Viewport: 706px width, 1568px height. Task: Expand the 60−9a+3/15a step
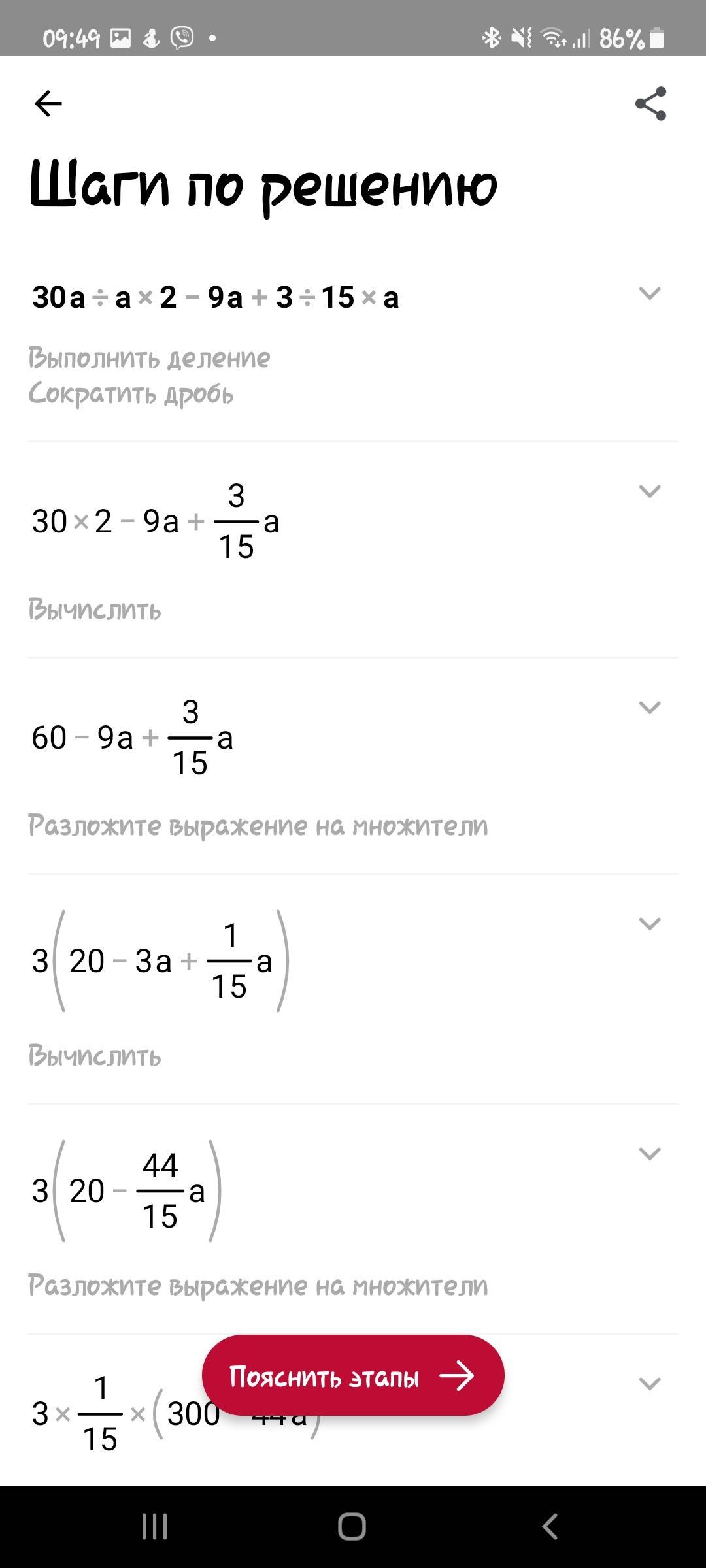point(649,708)
